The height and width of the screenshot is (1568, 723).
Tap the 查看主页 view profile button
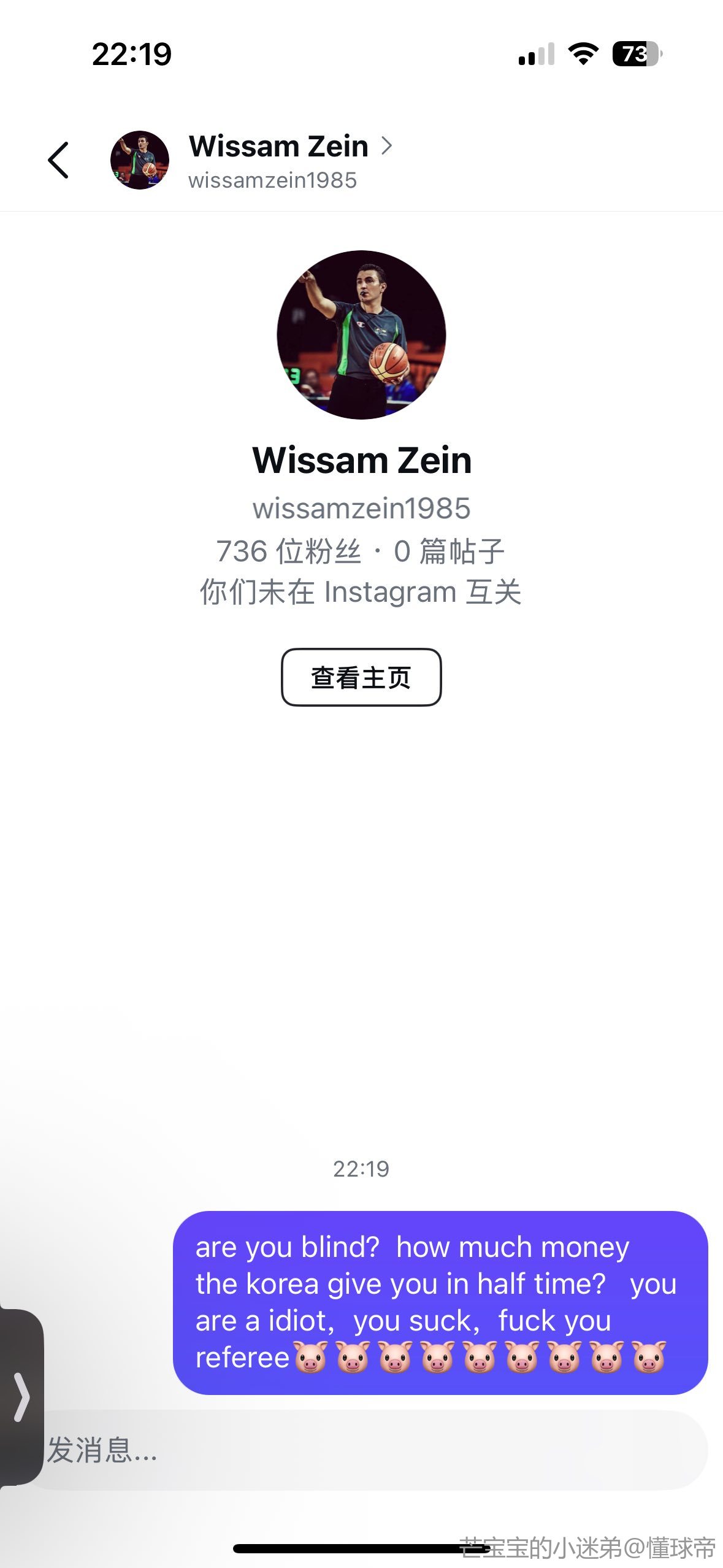click(x=361, y=677)
